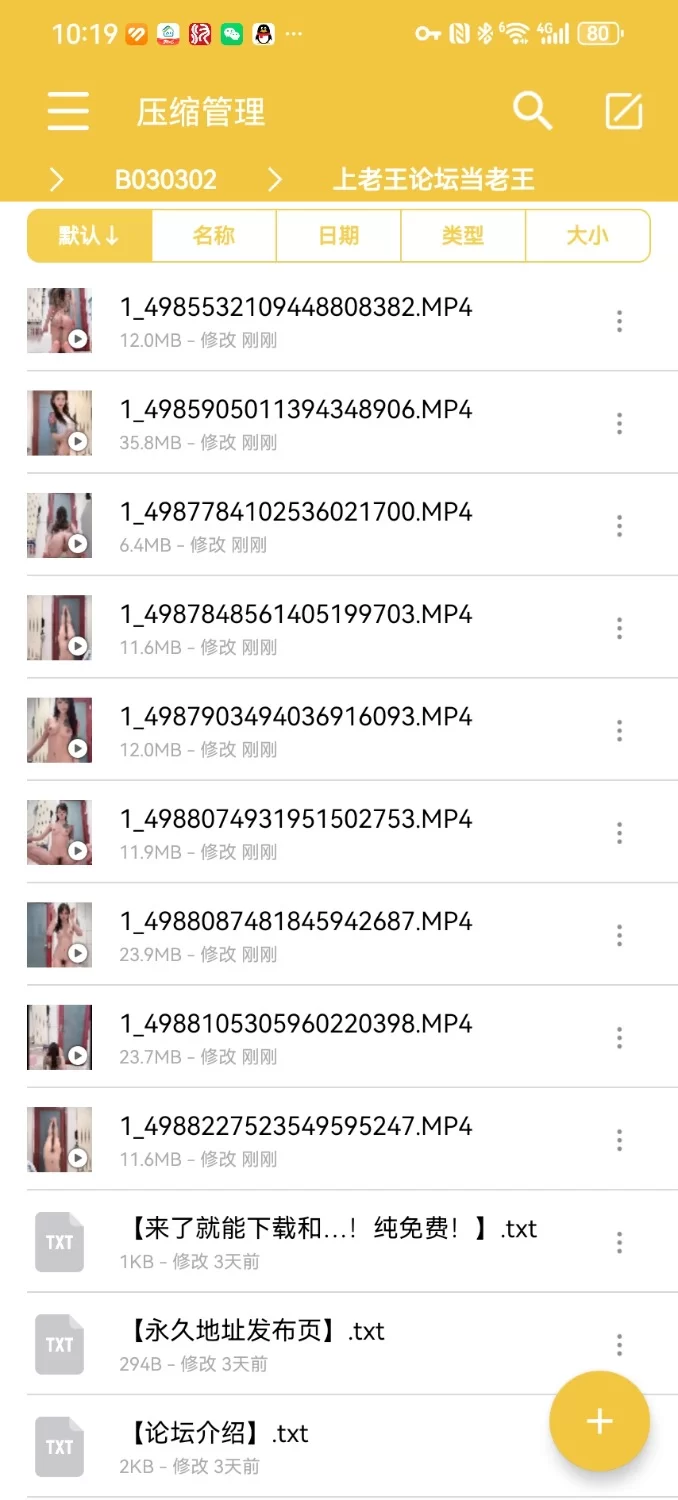
Task: Tap the floating plus button
Action: [599, 1421]
